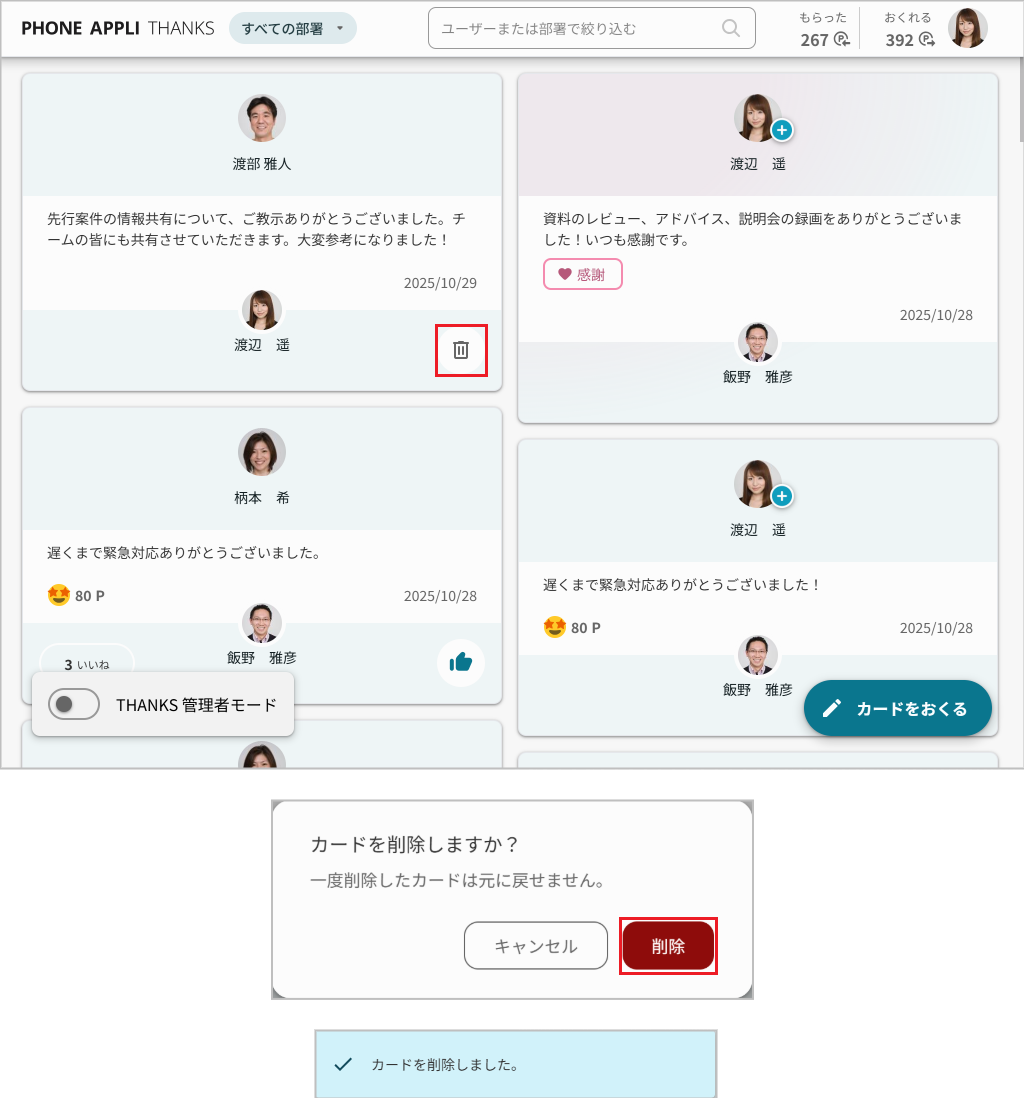The height and width of the screenshot is (1098, 1024).
Task: Click the search magnifying glass icon
Action: coord(730,28)
